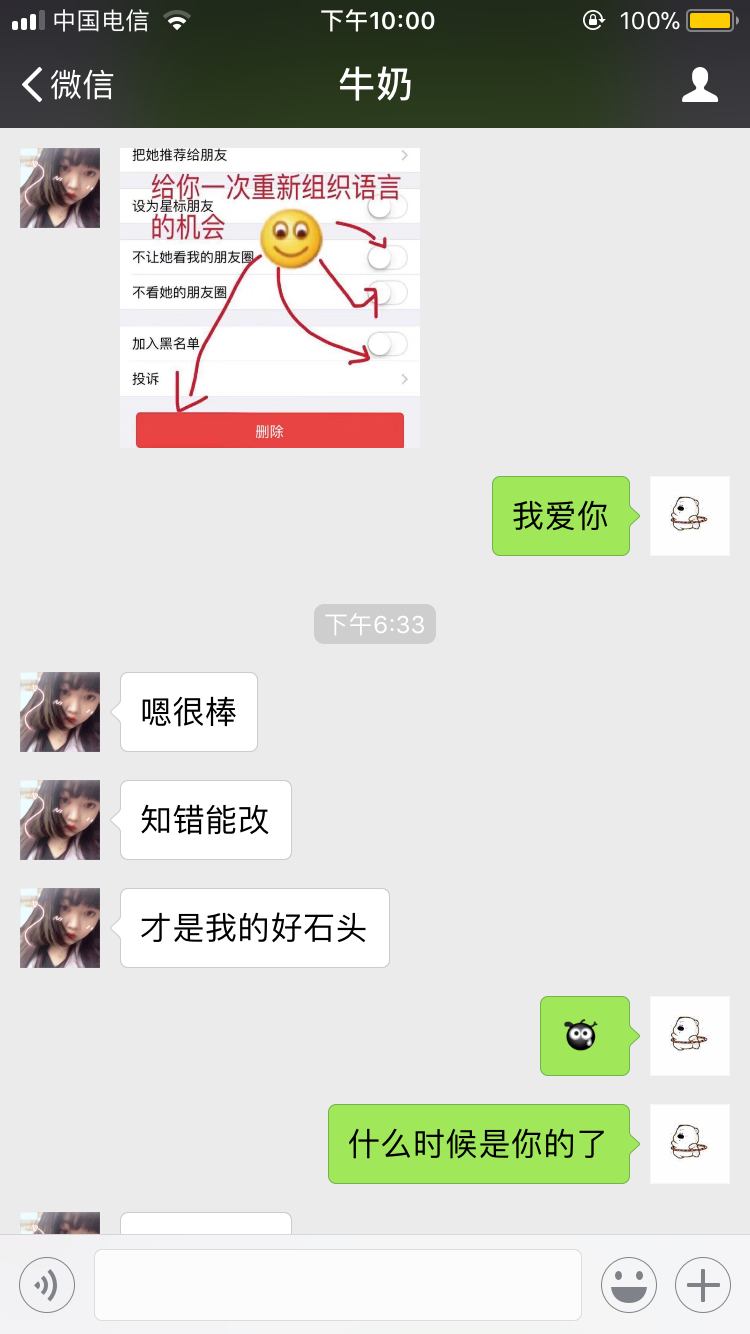This screenshot has width=750, height=1334.
Task: Switch to voice message input
Action: coord(47,1284)
